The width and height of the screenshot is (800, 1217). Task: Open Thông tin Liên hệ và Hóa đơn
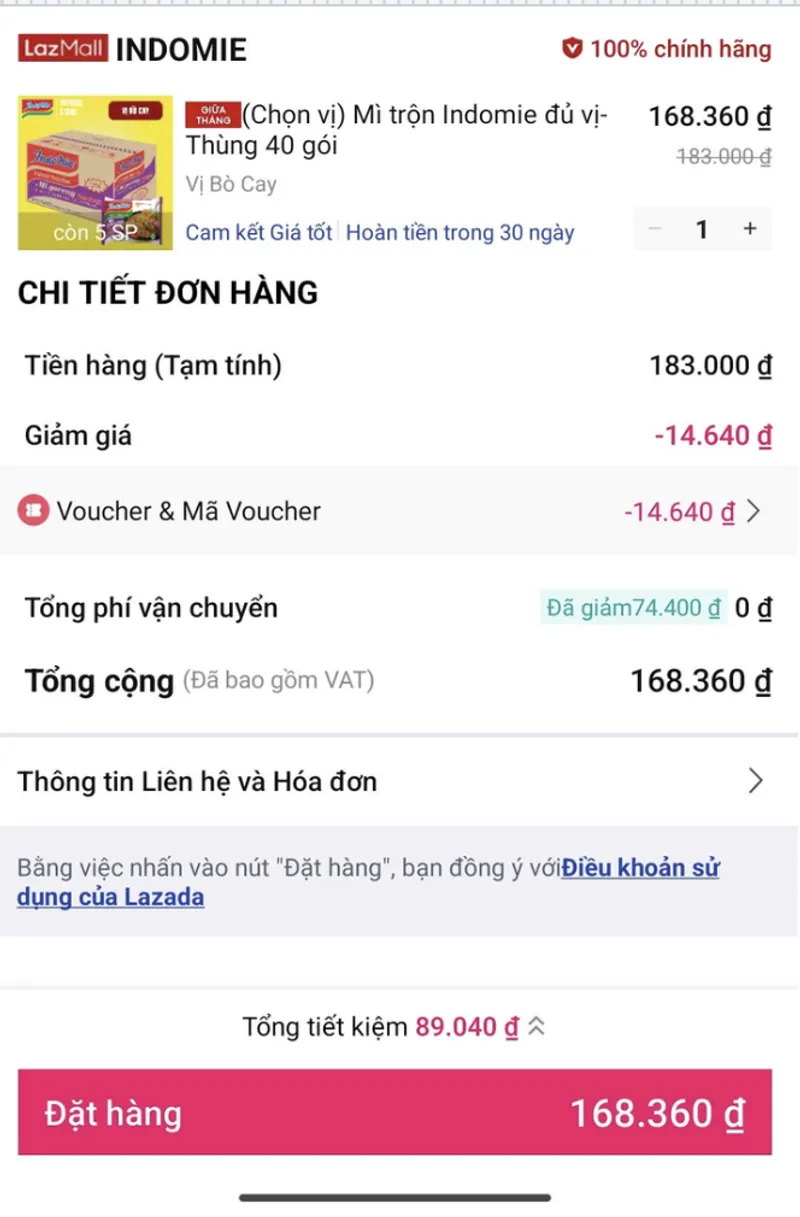(x=400, y=782)
